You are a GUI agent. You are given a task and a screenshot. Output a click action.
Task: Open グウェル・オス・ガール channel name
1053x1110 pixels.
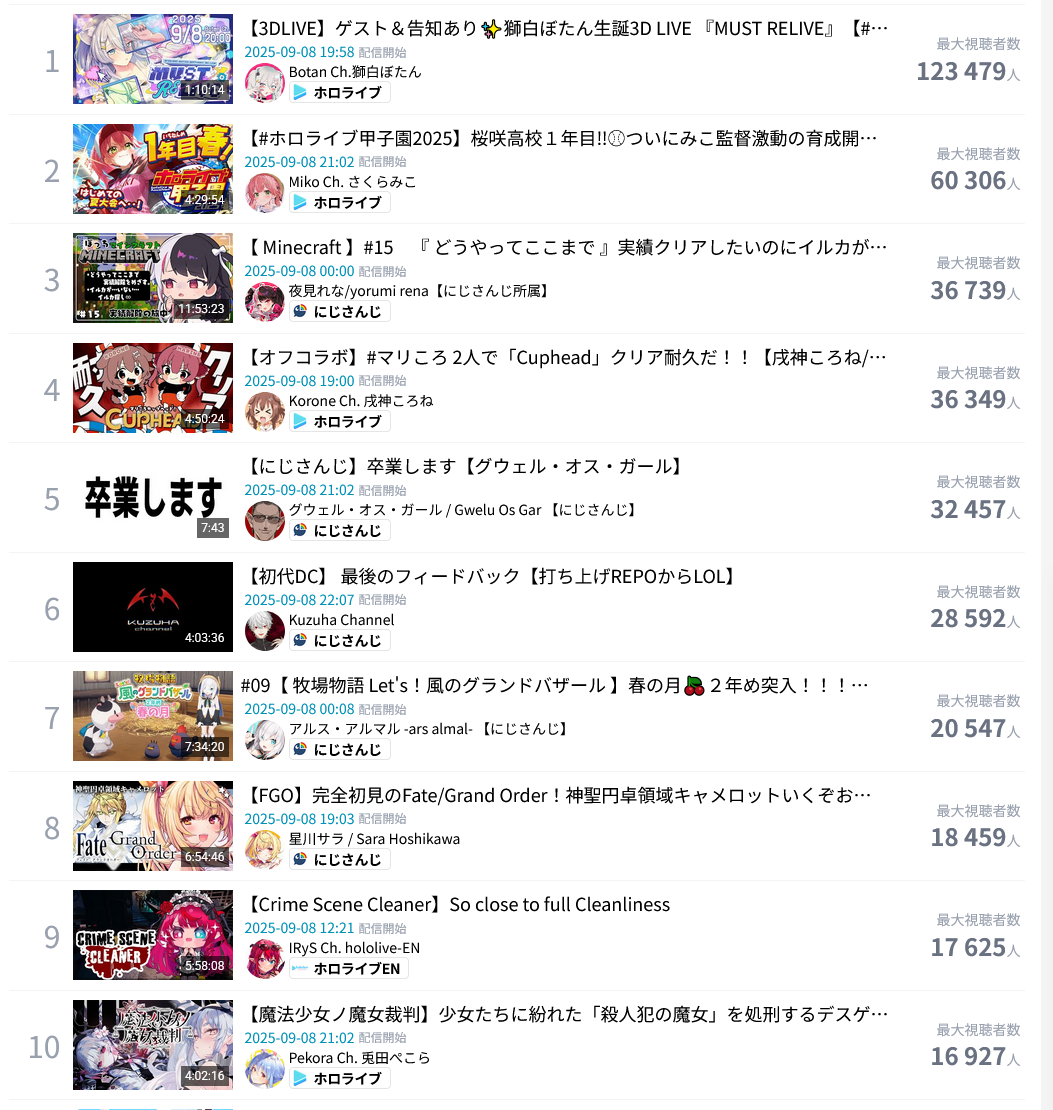click(x=462, y=510)
